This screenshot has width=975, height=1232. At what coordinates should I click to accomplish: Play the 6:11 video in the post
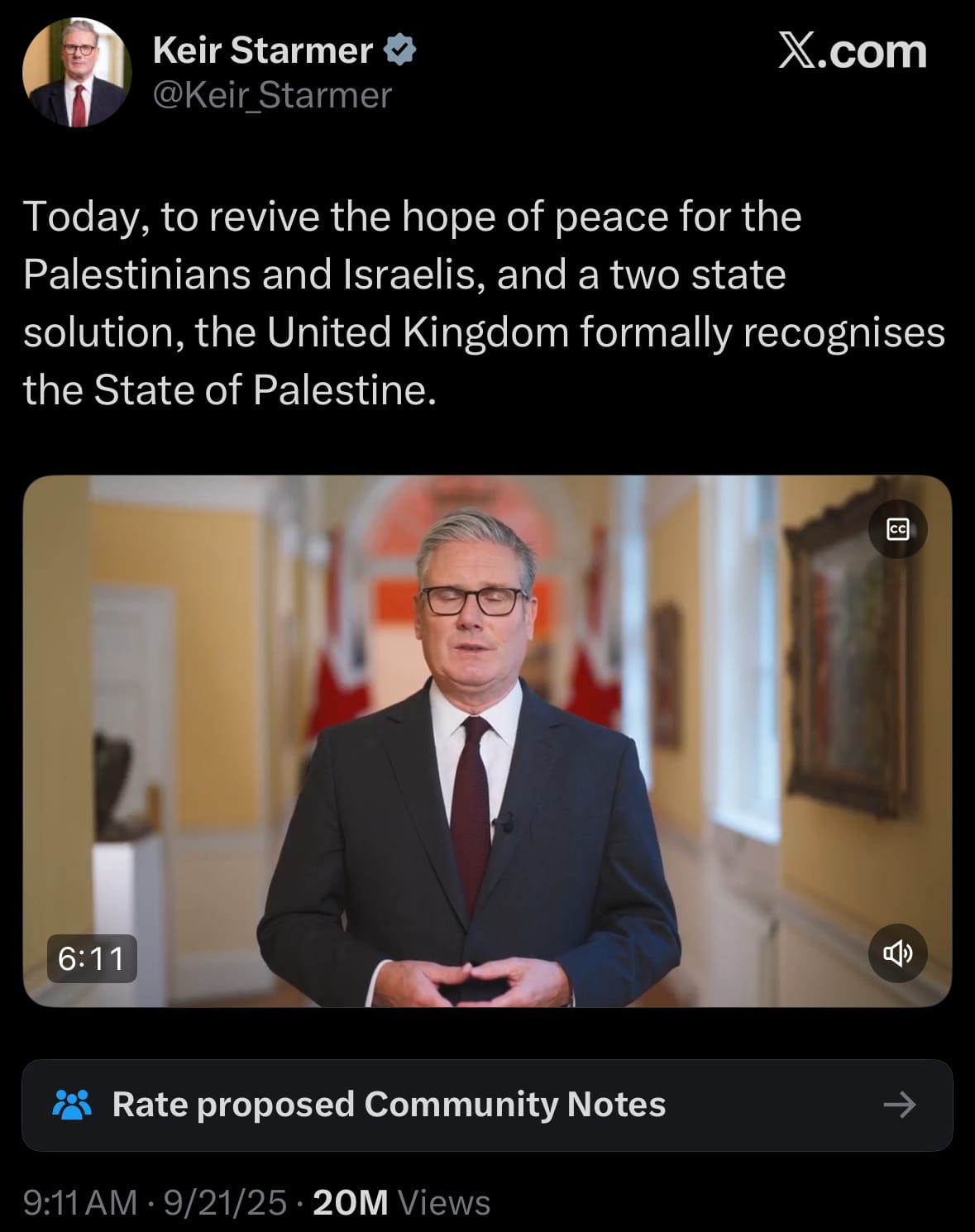pyautogui.click(x=487, y=740)
